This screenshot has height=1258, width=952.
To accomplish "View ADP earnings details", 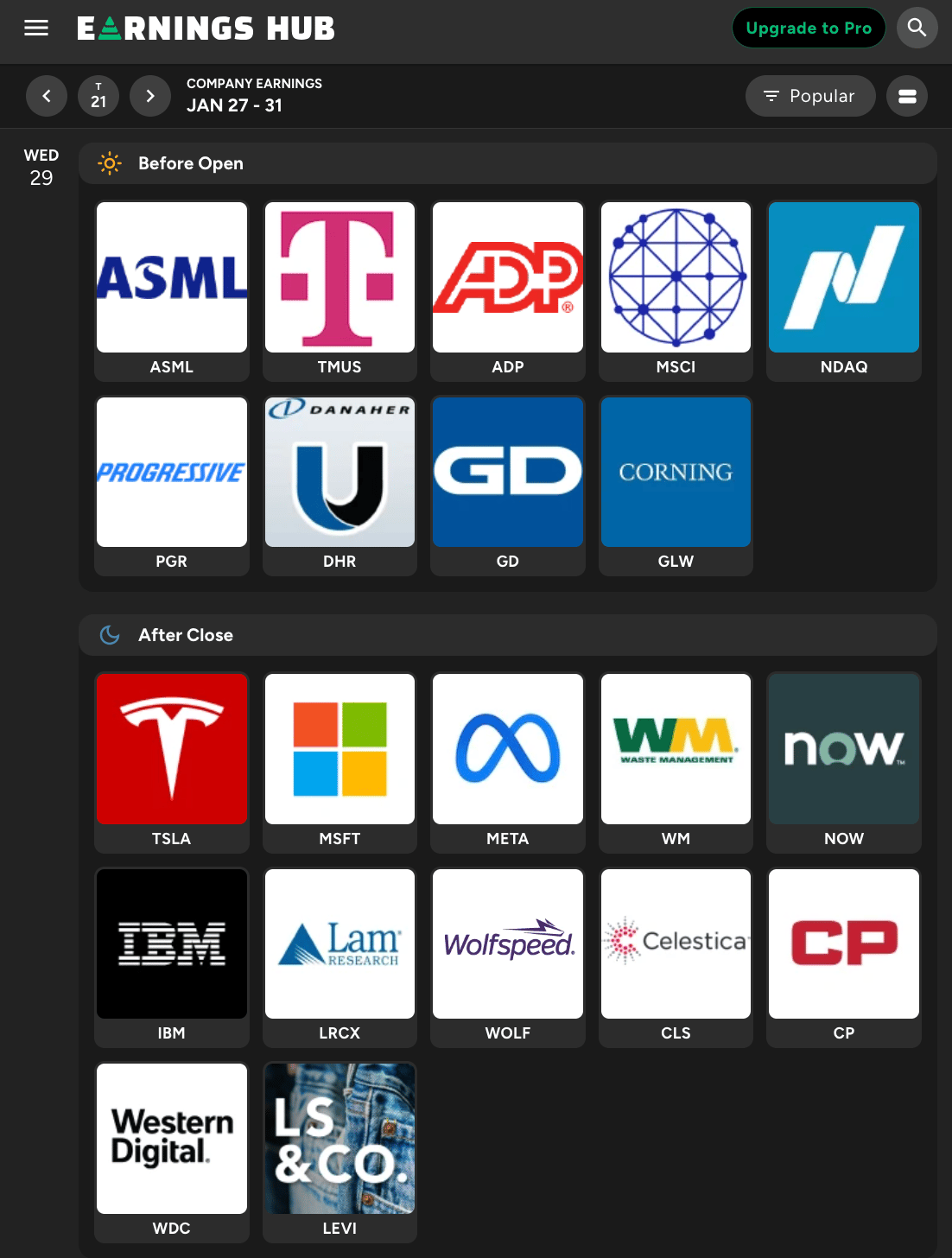I will [x=508, y=290].
